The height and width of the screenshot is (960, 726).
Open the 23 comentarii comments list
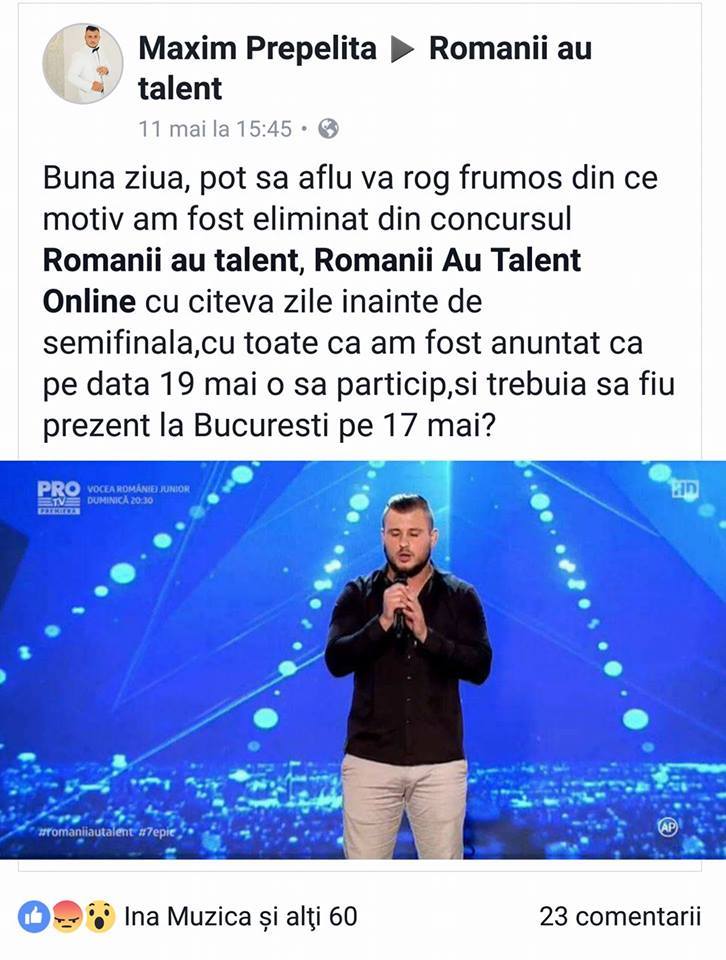click(x=619, y=916)
